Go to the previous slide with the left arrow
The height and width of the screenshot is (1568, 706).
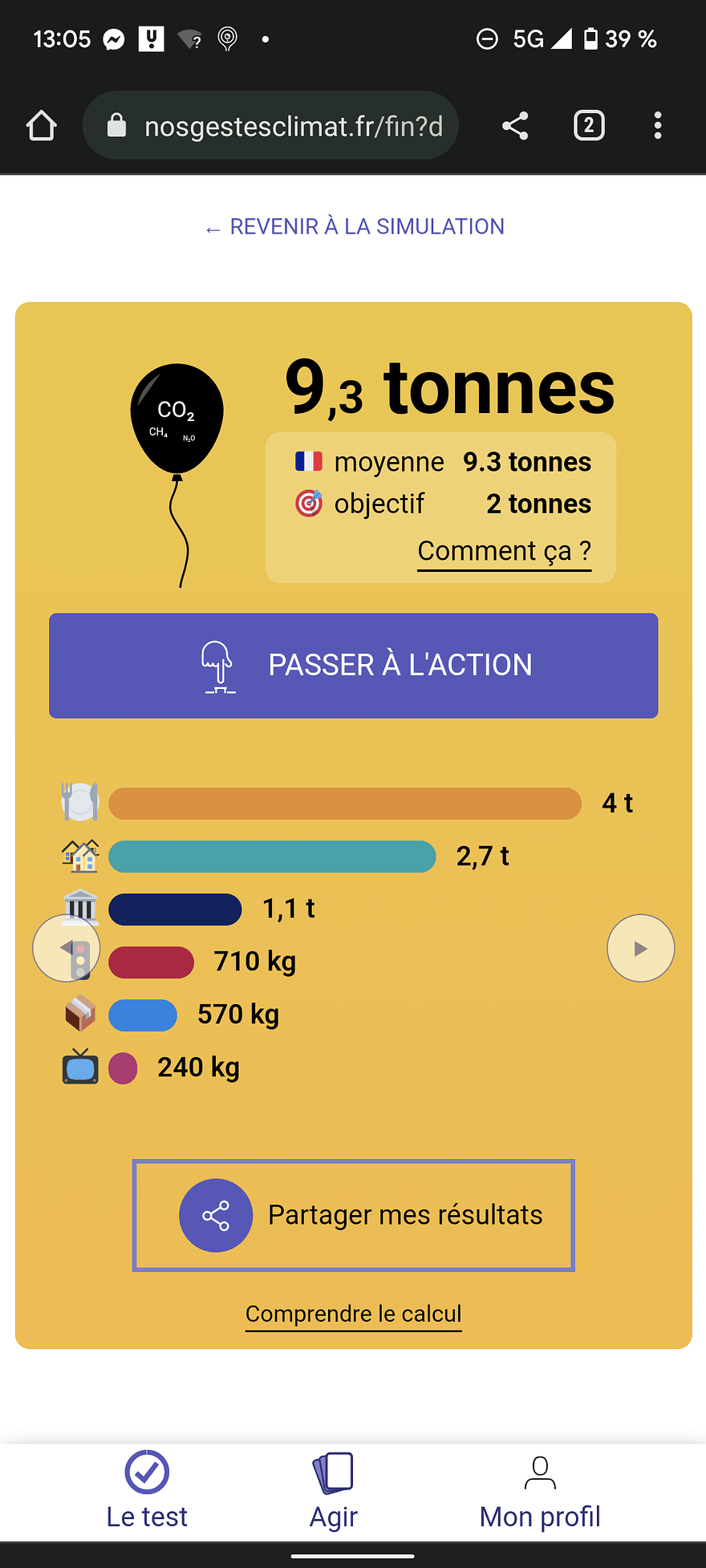point(67,948)
